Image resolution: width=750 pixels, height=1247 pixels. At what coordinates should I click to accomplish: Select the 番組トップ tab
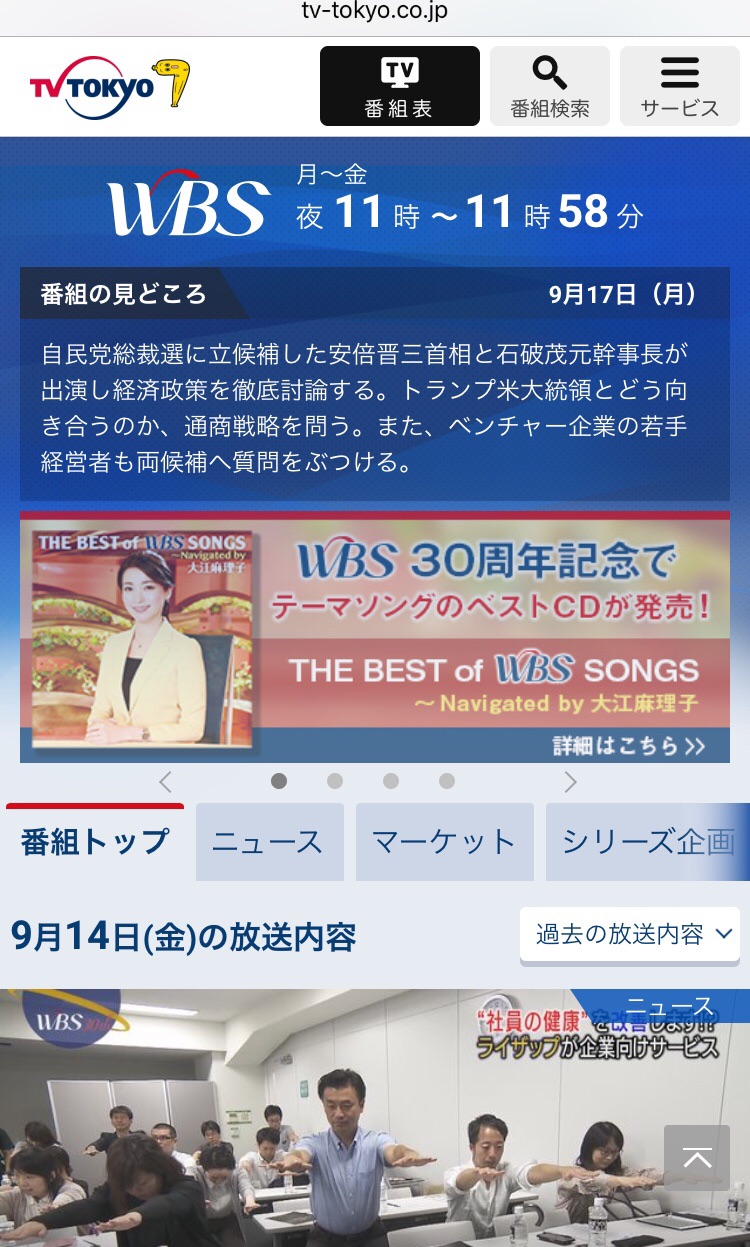(x=95, y=842)
